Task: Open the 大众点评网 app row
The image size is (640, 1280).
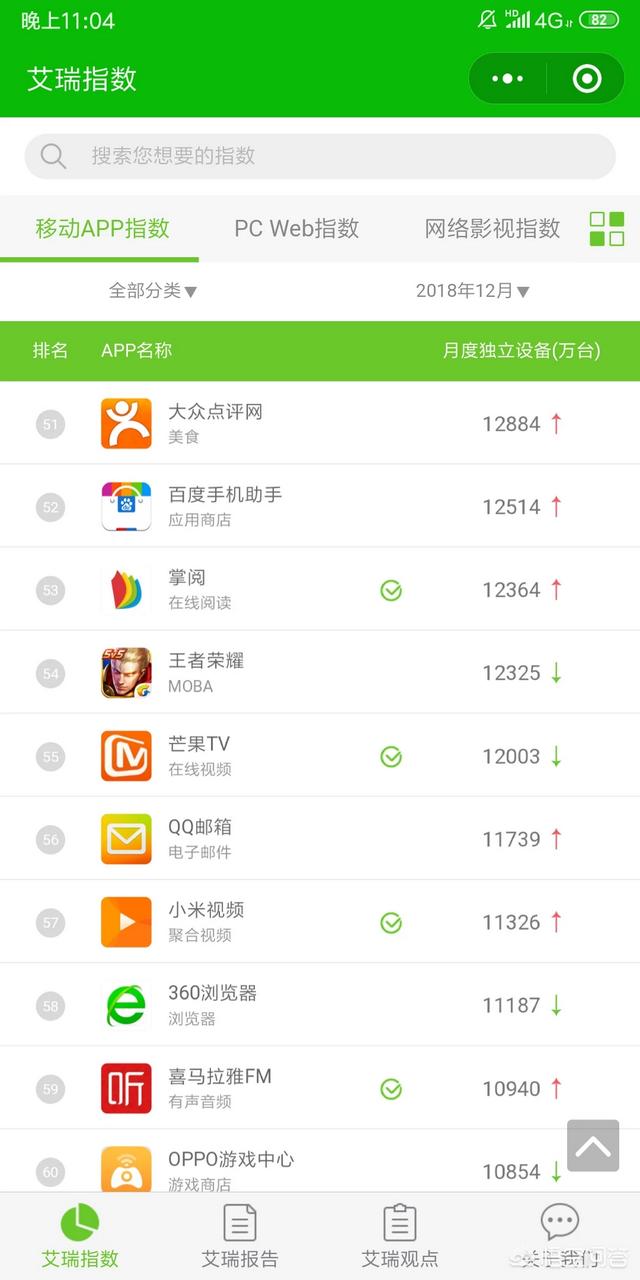Action: click(320, 423)
